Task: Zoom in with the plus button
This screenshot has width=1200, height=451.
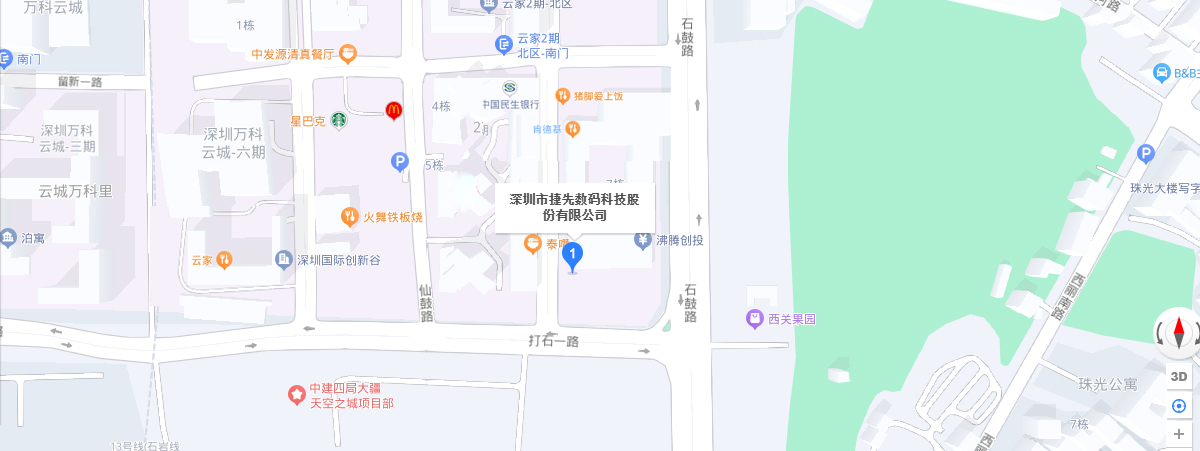Action: tap(1179, 434)
